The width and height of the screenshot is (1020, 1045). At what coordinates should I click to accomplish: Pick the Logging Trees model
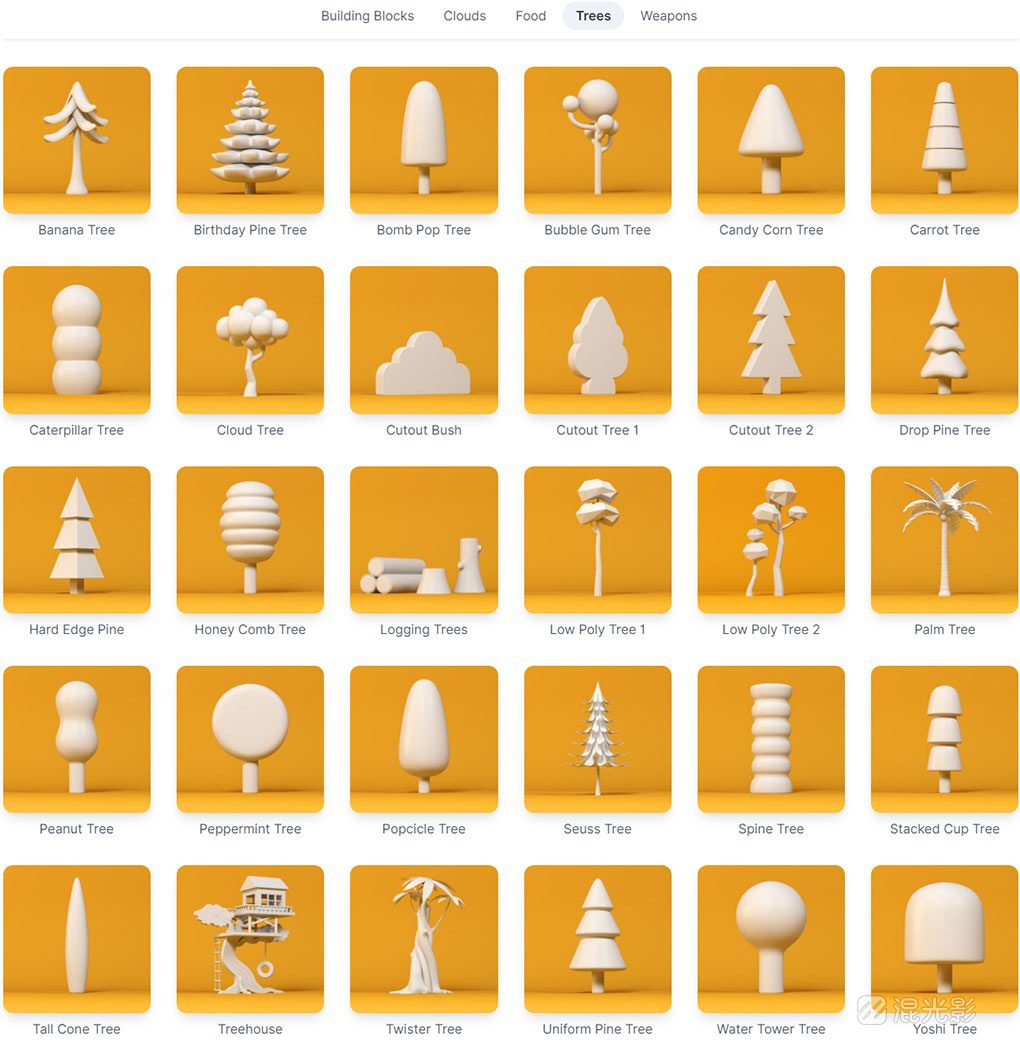[424, 540]
